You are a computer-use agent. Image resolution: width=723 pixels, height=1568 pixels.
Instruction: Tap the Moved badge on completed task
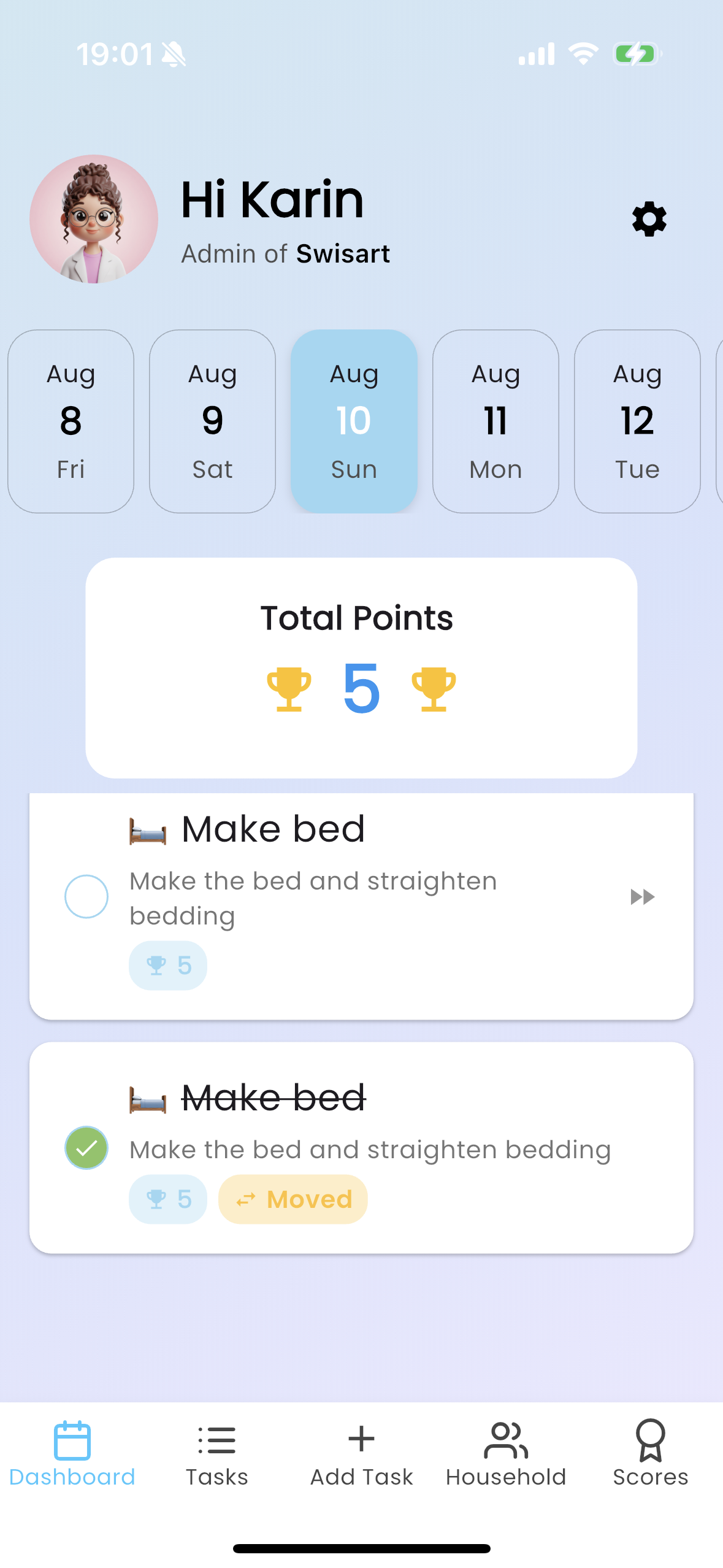[293, 1199]
